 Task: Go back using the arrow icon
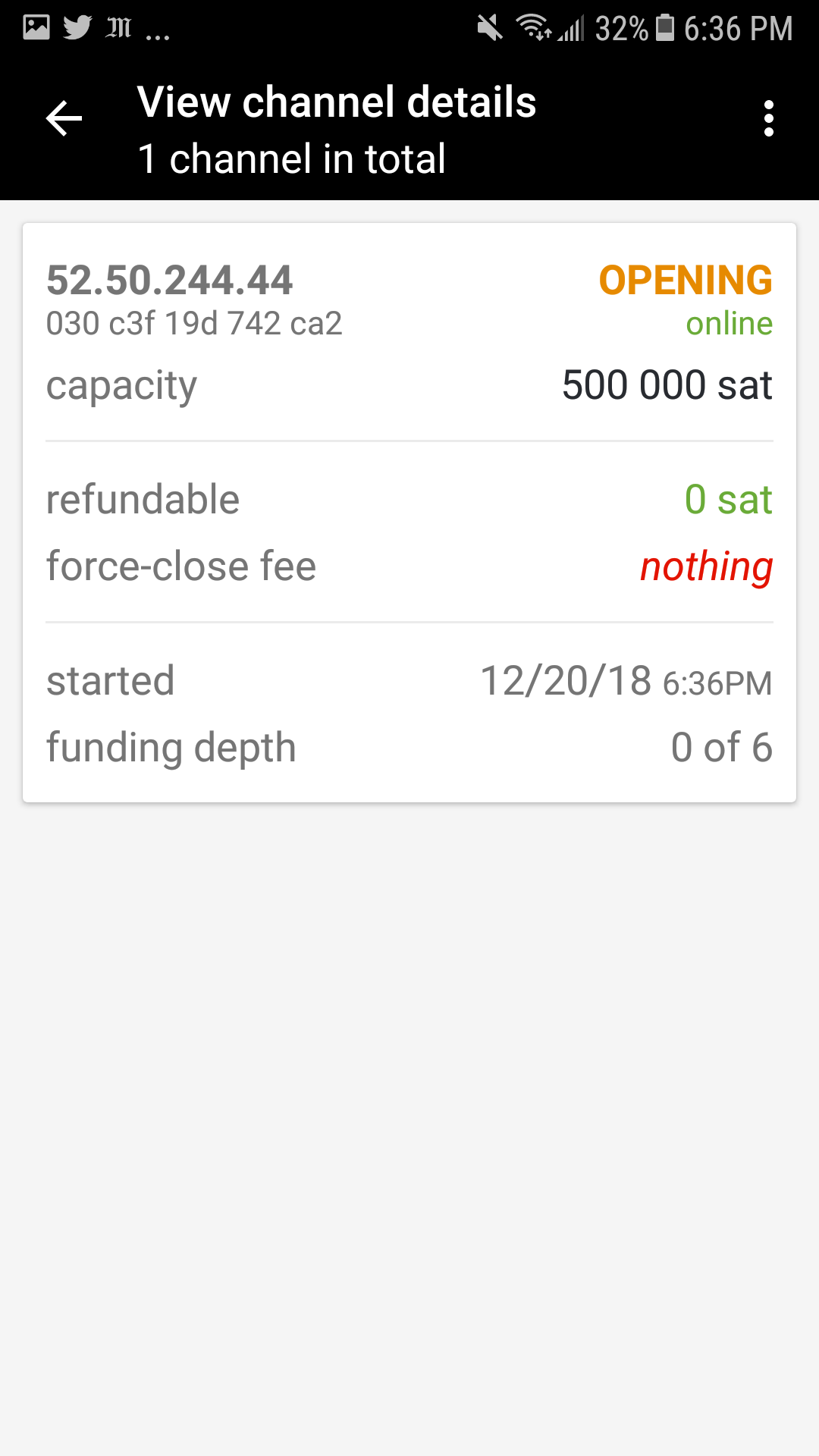[x=64, y=119]
